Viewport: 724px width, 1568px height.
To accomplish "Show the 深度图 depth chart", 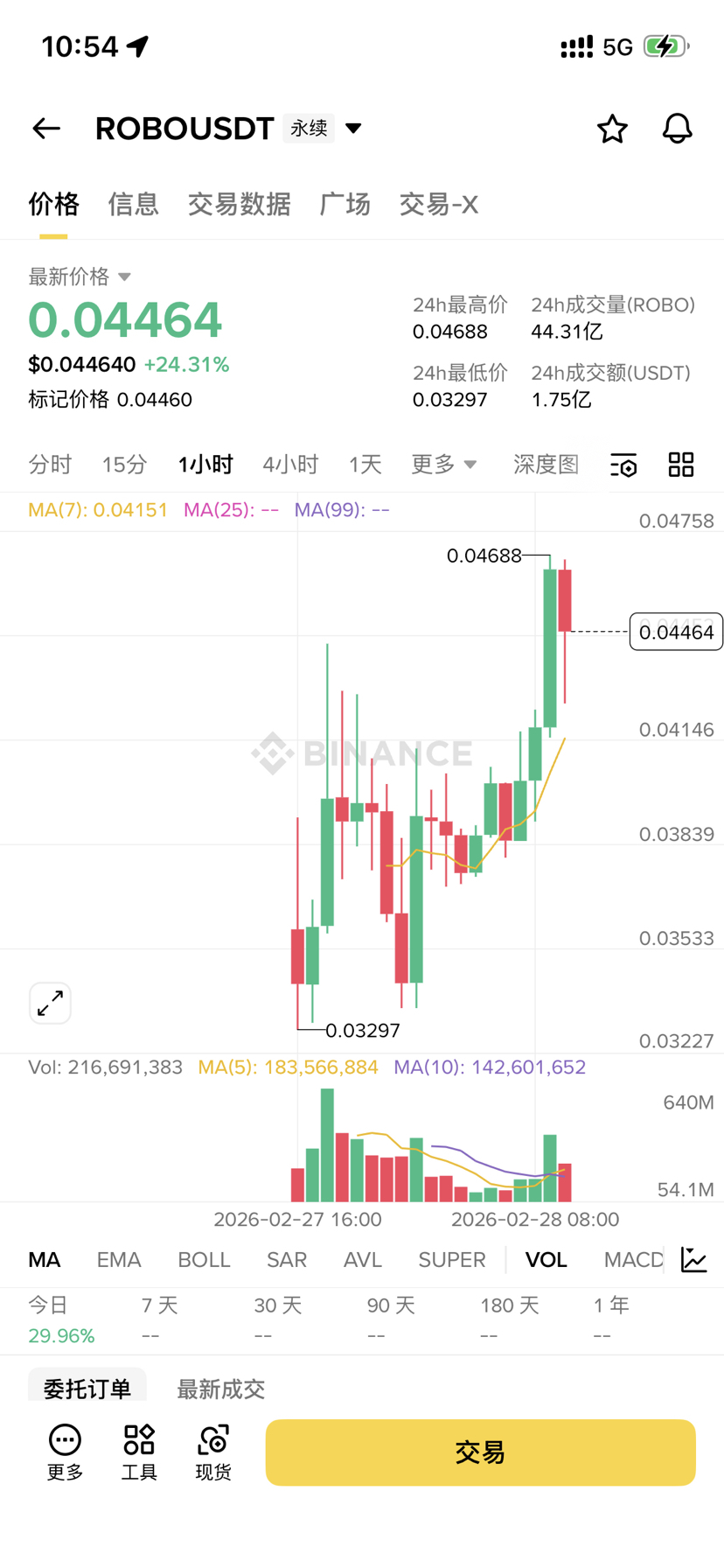I will click(546, 464).
